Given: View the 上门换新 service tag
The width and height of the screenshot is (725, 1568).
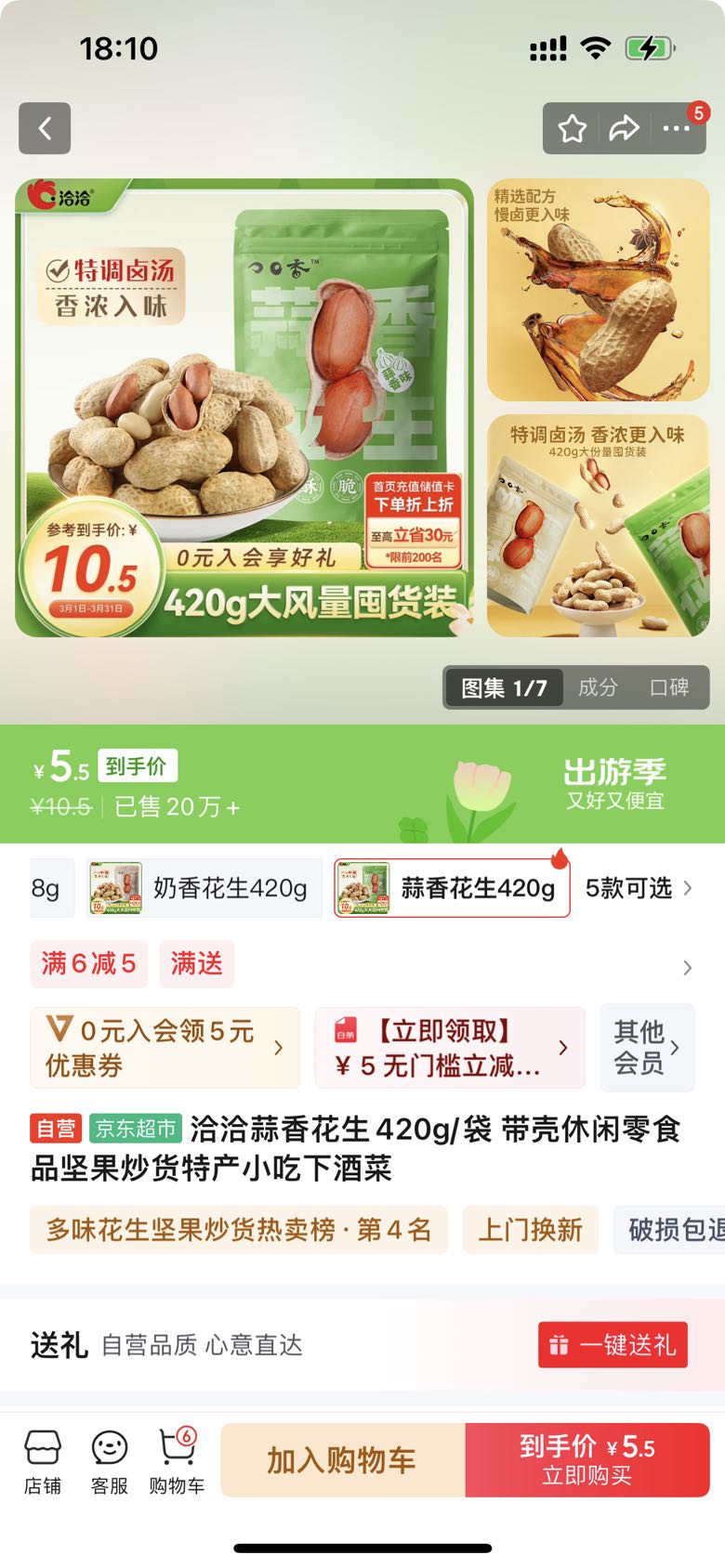Looking at the screenshot, I should [x=530, y=1230].
